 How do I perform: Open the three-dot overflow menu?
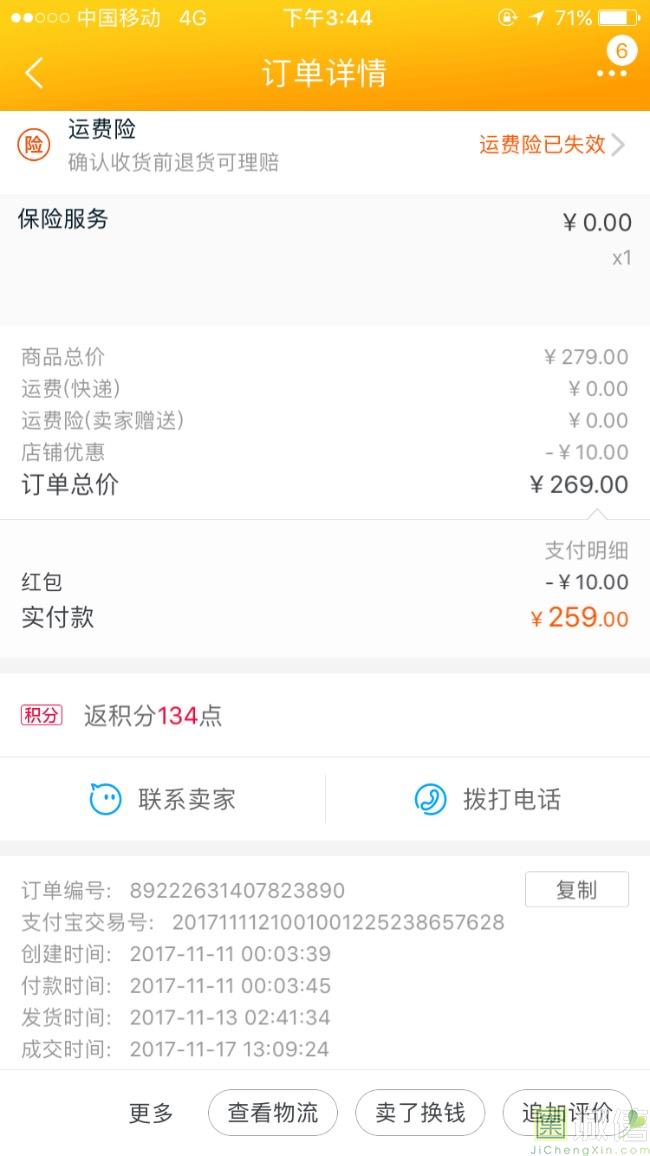click(x=611, y=73)
